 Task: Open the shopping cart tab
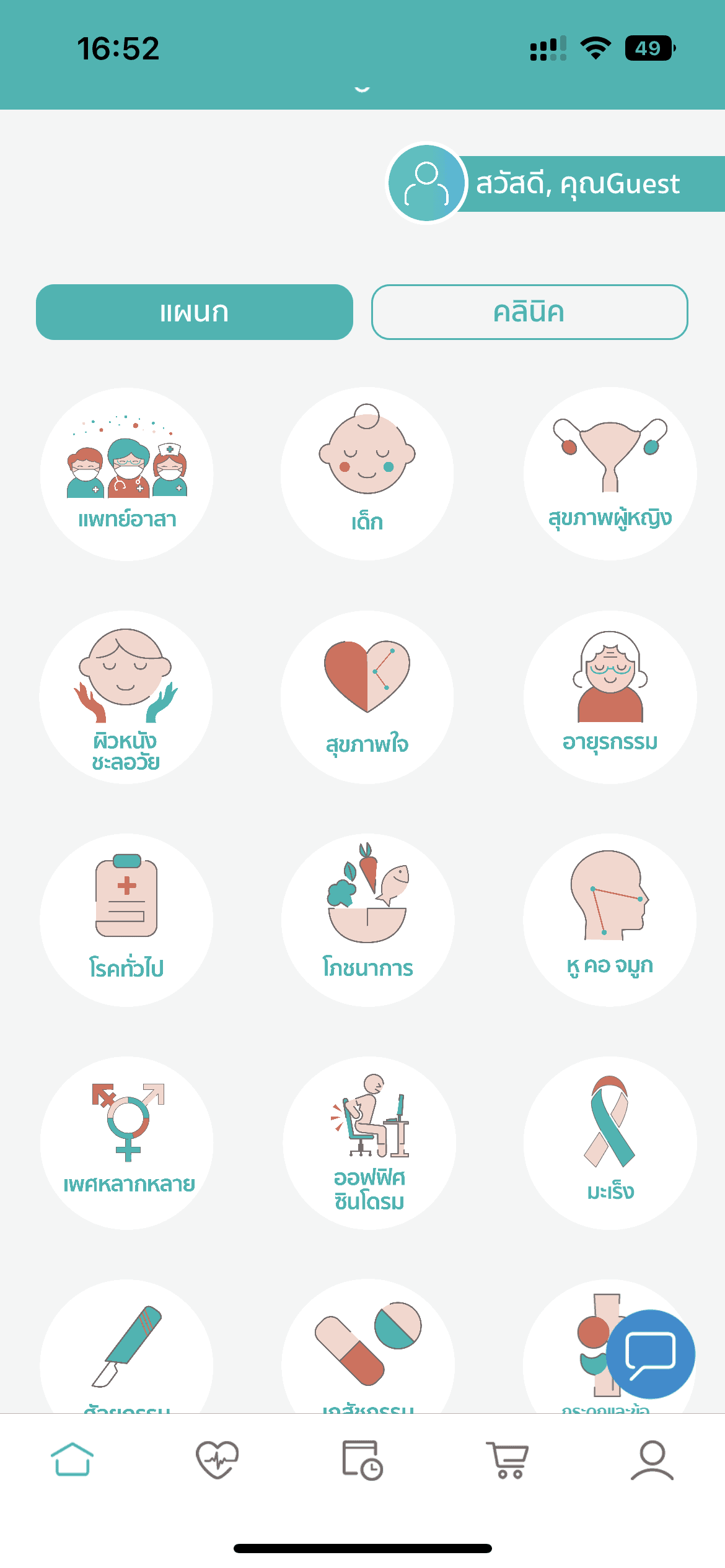click(x=507, y=1460)
